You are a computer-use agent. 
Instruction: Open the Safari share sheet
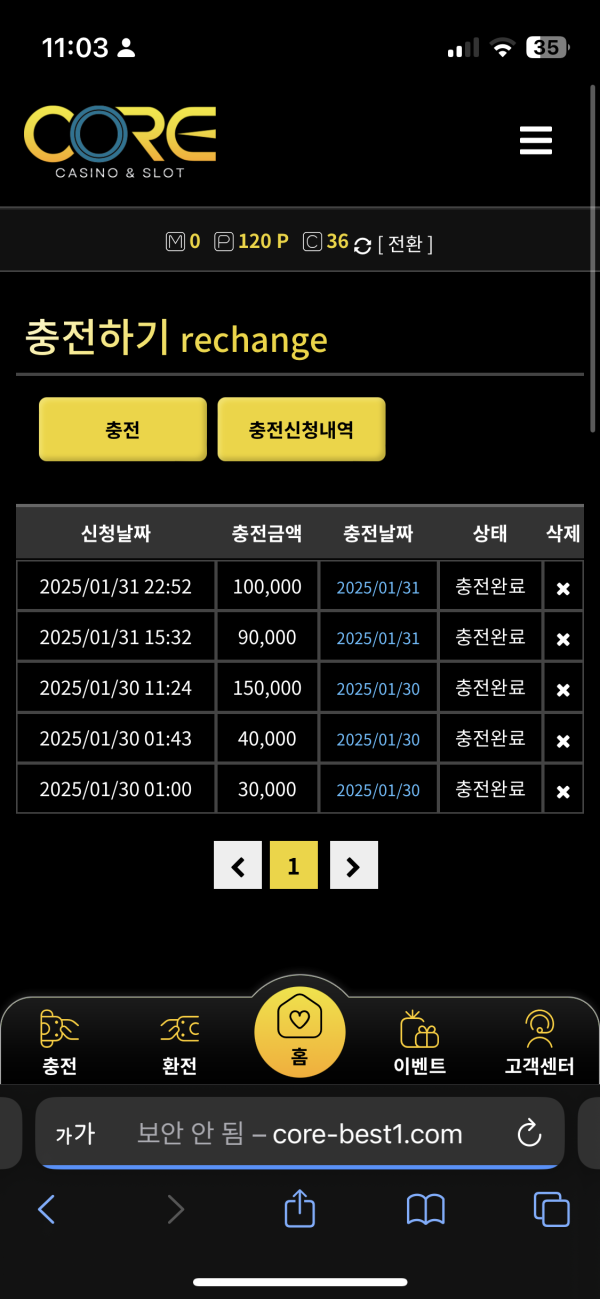point(300,1209)
